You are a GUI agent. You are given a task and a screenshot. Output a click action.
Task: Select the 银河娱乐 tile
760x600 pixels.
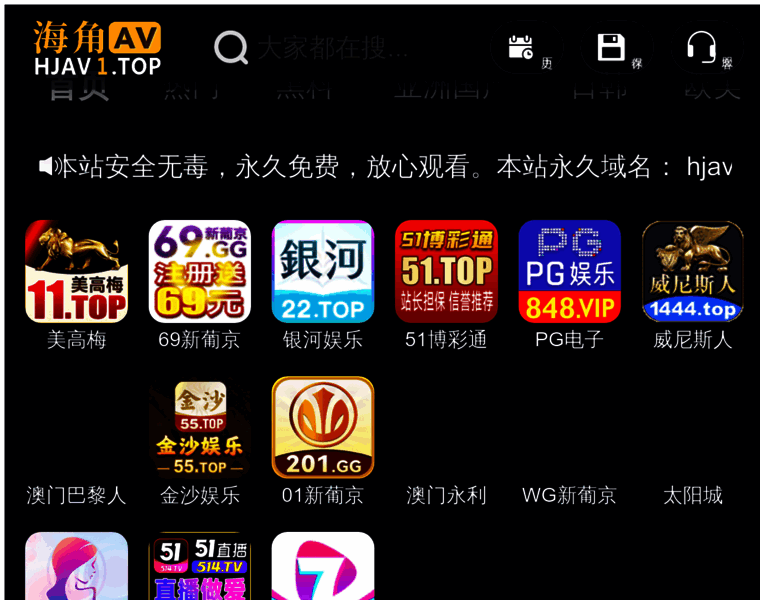click(322, 272)
